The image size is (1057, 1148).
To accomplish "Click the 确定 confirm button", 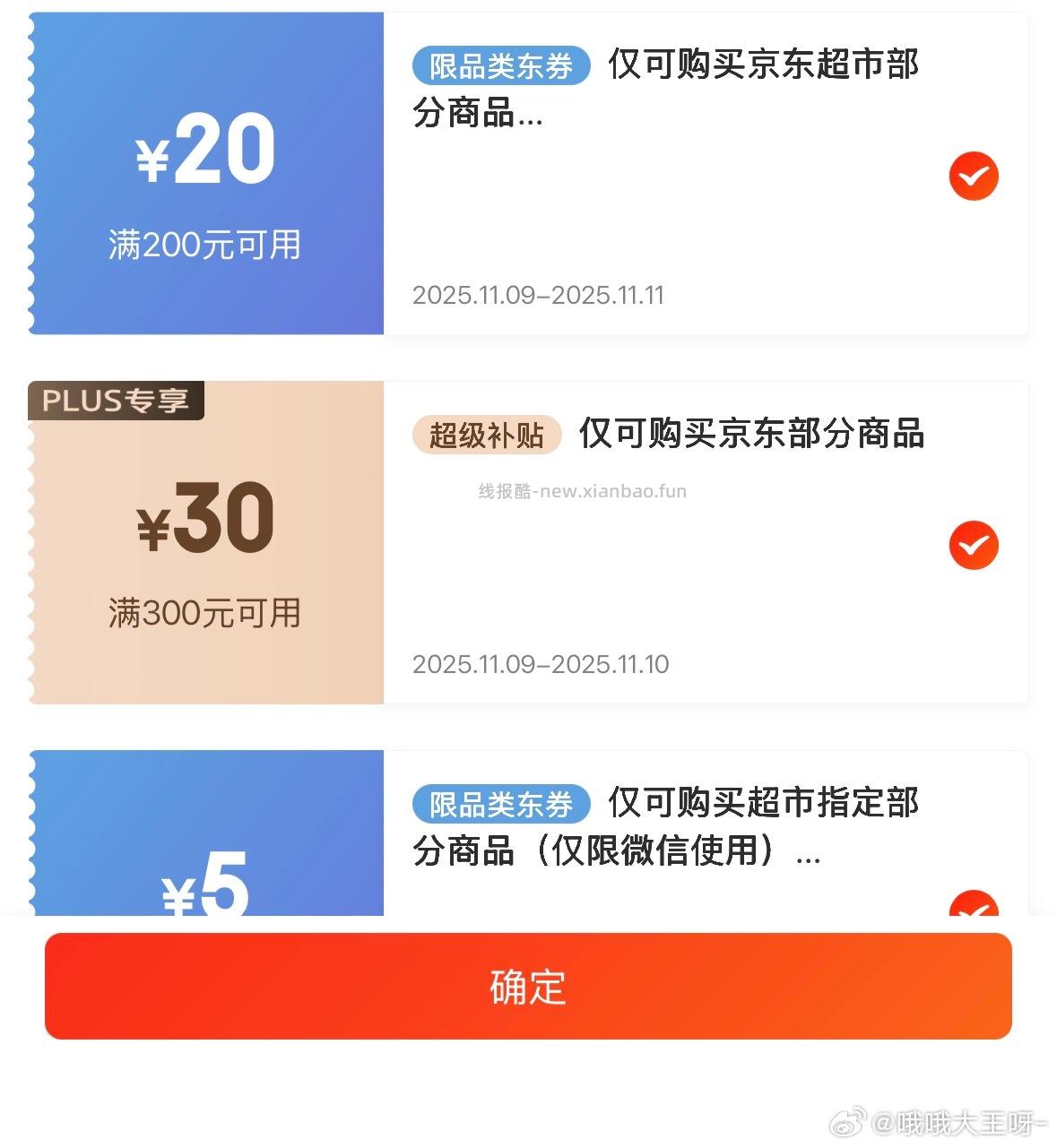I will click(x=527, y=988).
